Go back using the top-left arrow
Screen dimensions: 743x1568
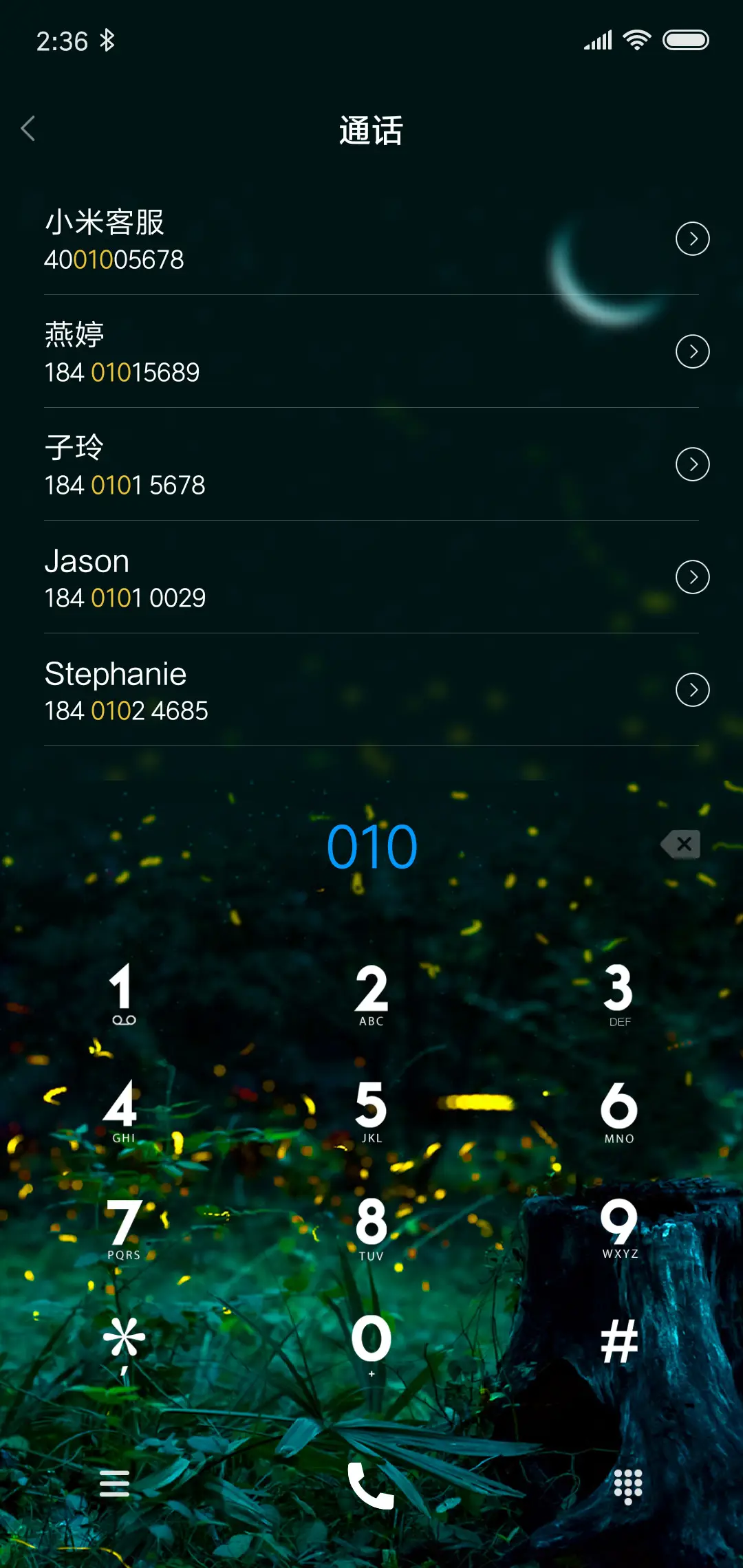click(x=28, y=129)
